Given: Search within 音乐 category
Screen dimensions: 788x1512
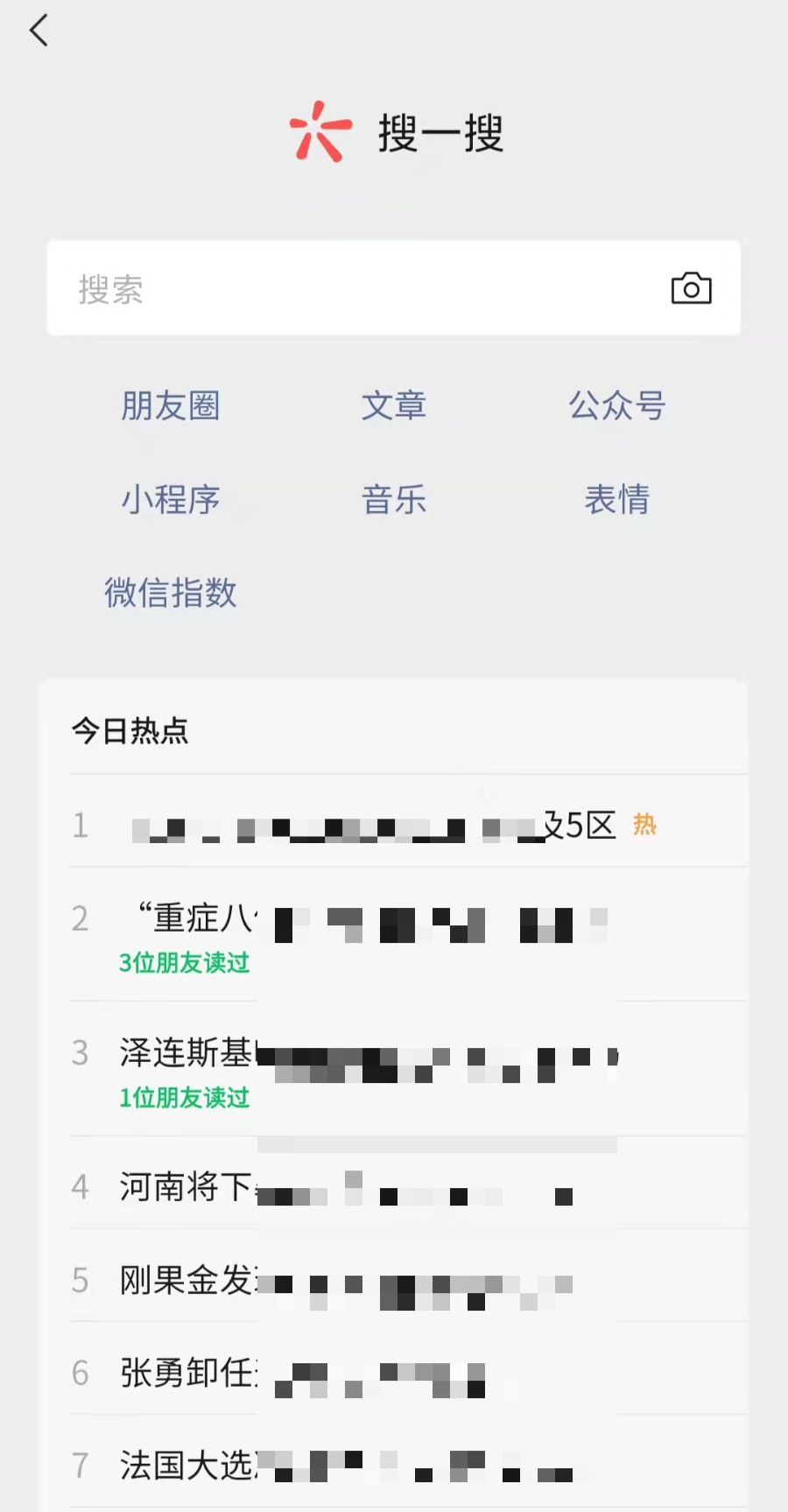Looking at the screenshot, I should coord(394,500).
